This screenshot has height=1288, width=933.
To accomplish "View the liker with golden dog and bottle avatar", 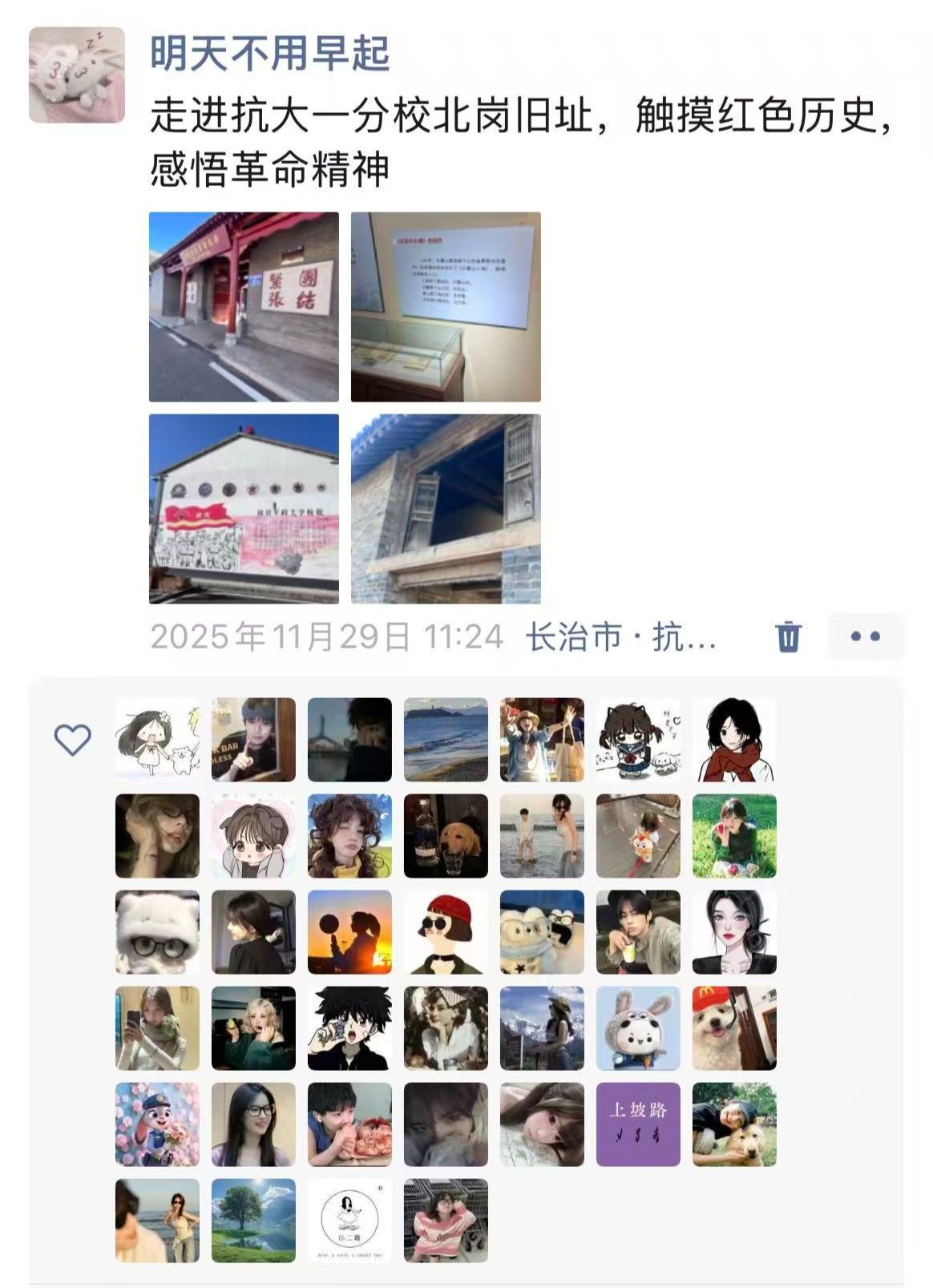I will click(x=446, y=836).
